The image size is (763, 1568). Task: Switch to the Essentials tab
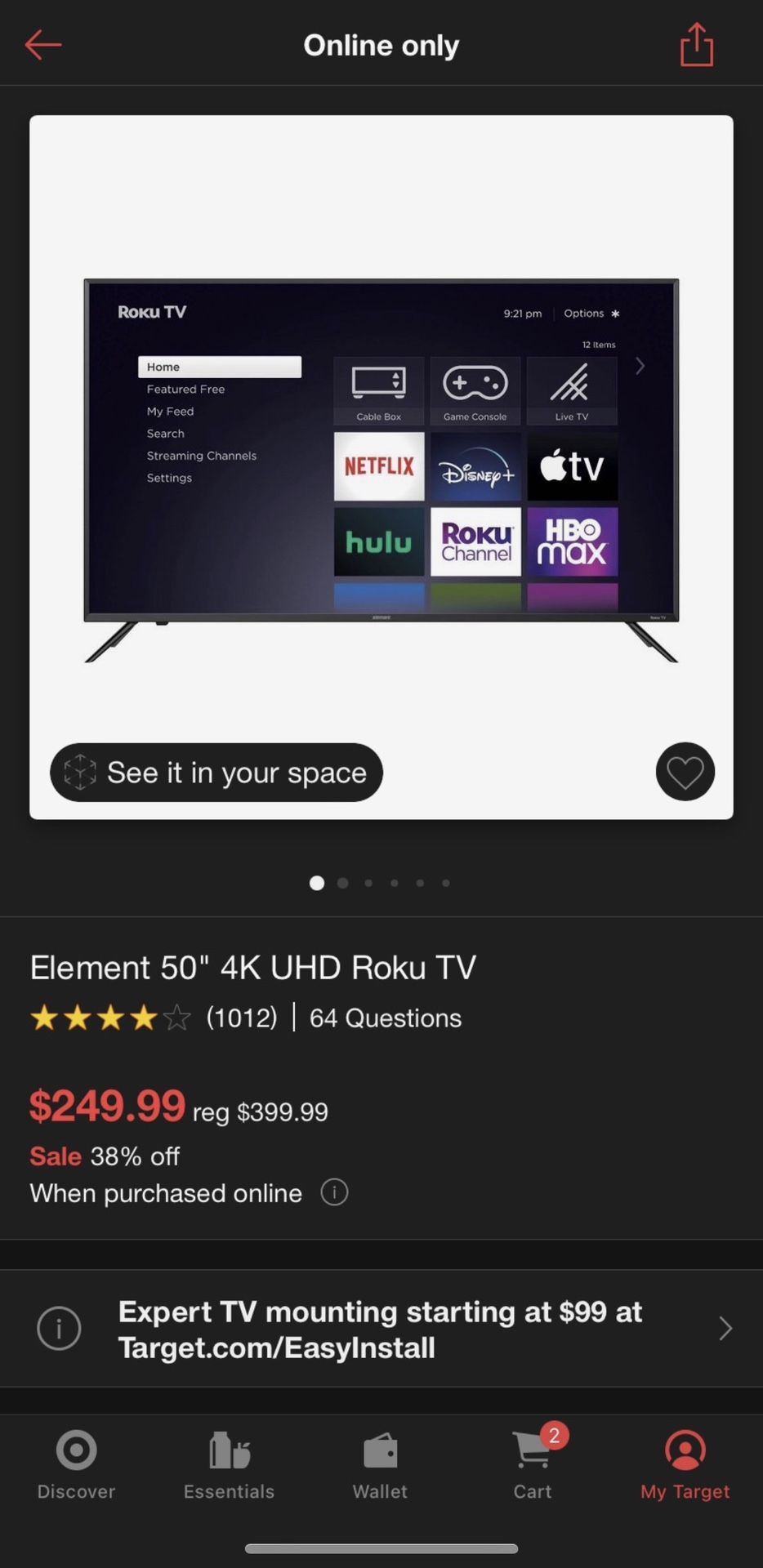pos(229,1465)
